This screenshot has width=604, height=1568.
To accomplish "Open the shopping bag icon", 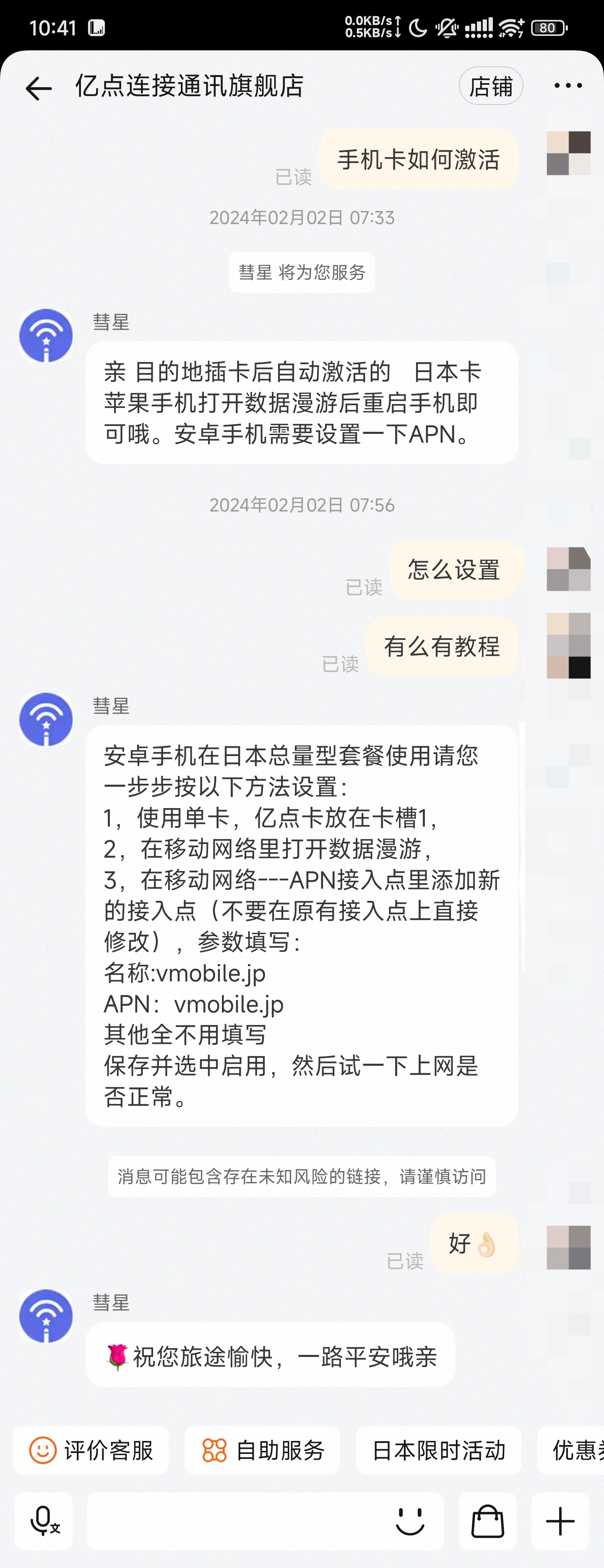I will tap(488, 1521).
